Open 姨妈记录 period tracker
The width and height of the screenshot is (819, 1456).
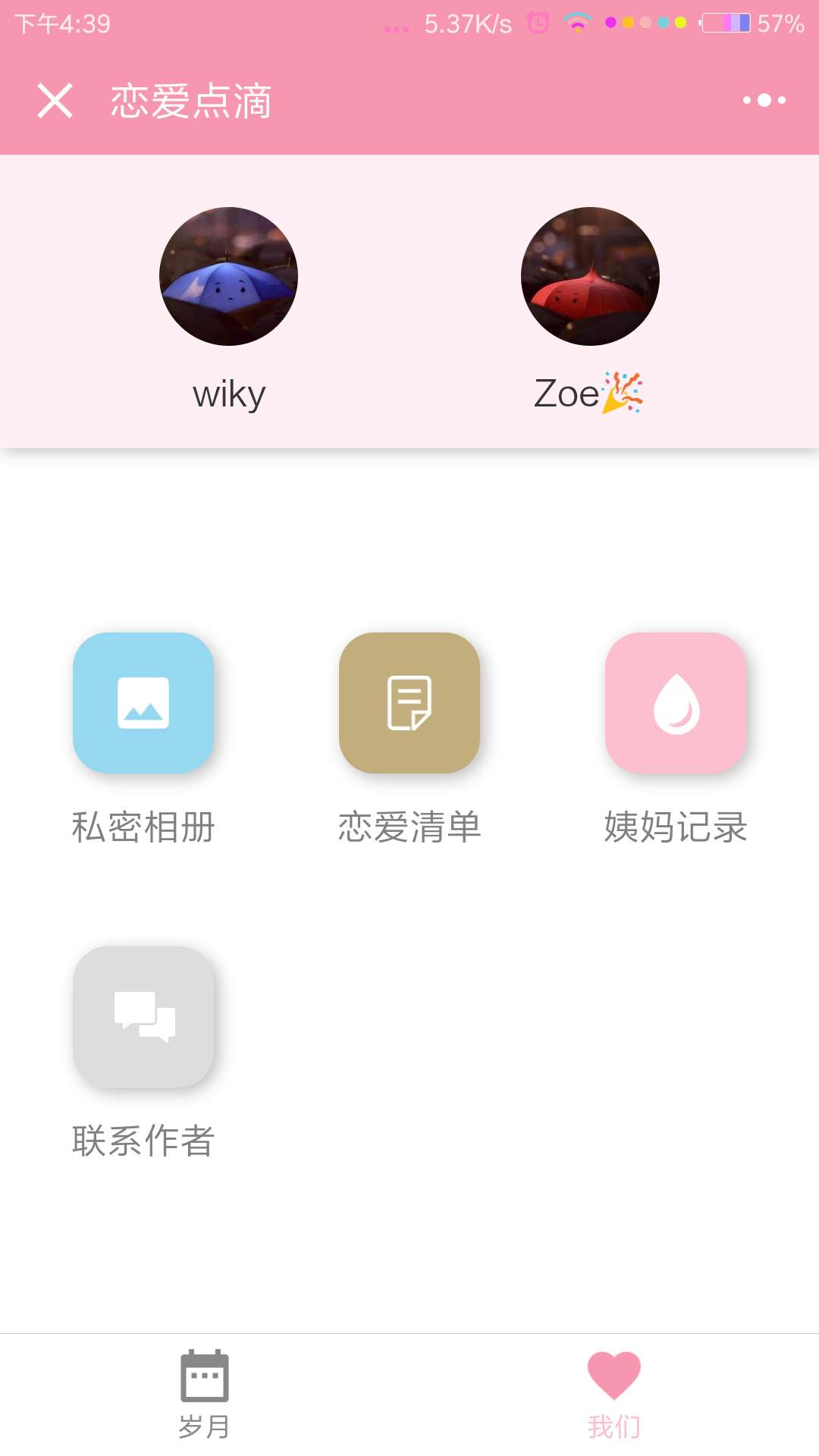tap(676, 703)
